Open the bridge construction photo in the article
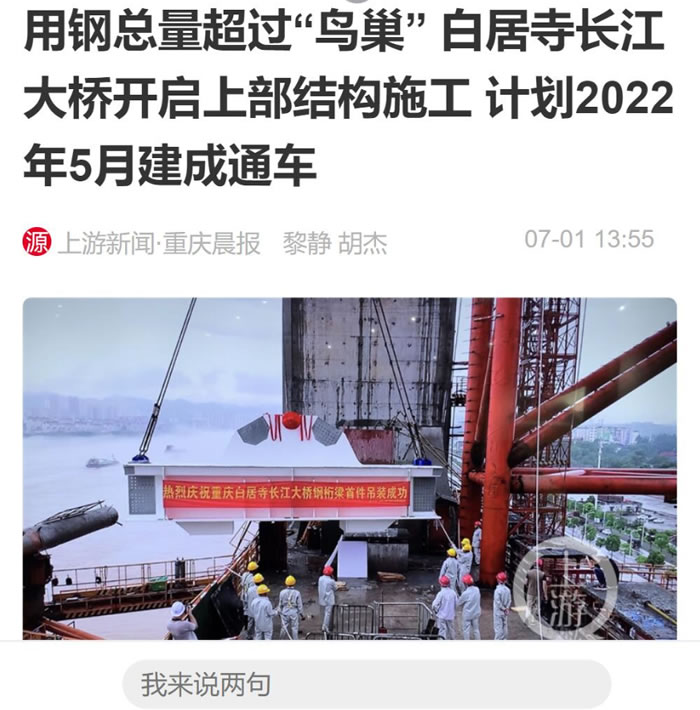Viewport: 700px width, 710px height. click(350, 468)
